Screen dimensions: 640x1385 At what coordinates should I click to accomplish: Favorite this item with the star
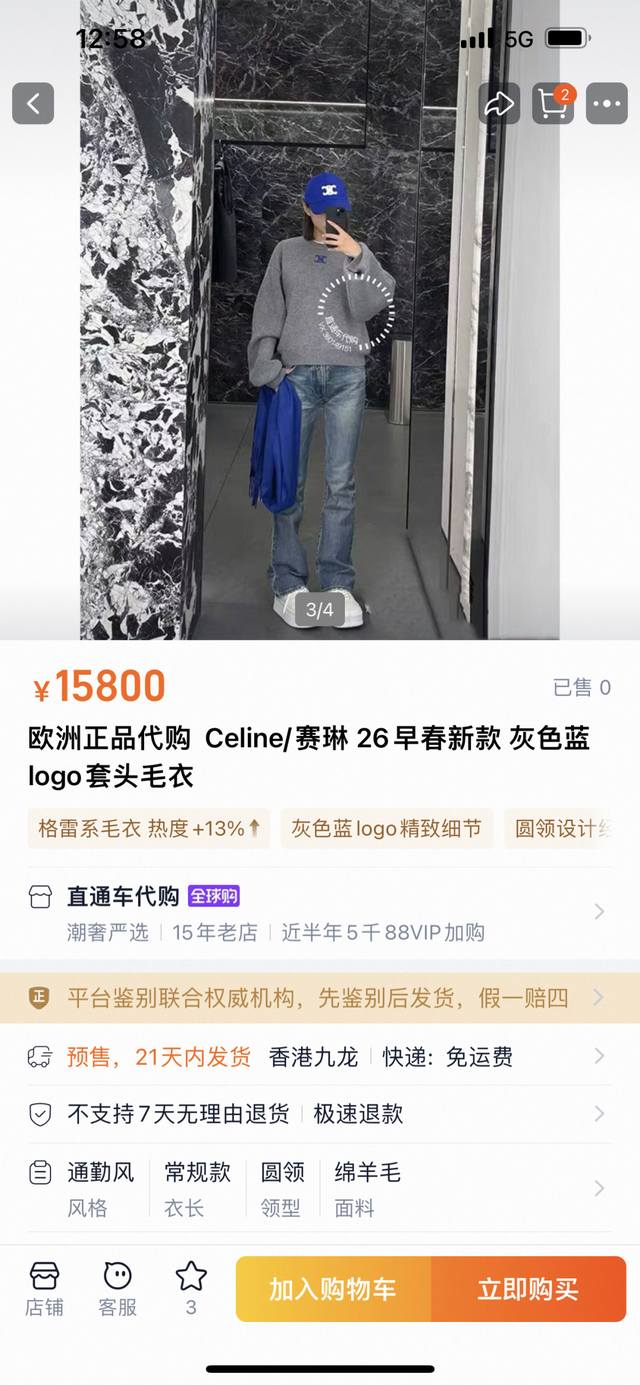[x=190, y=1288]
